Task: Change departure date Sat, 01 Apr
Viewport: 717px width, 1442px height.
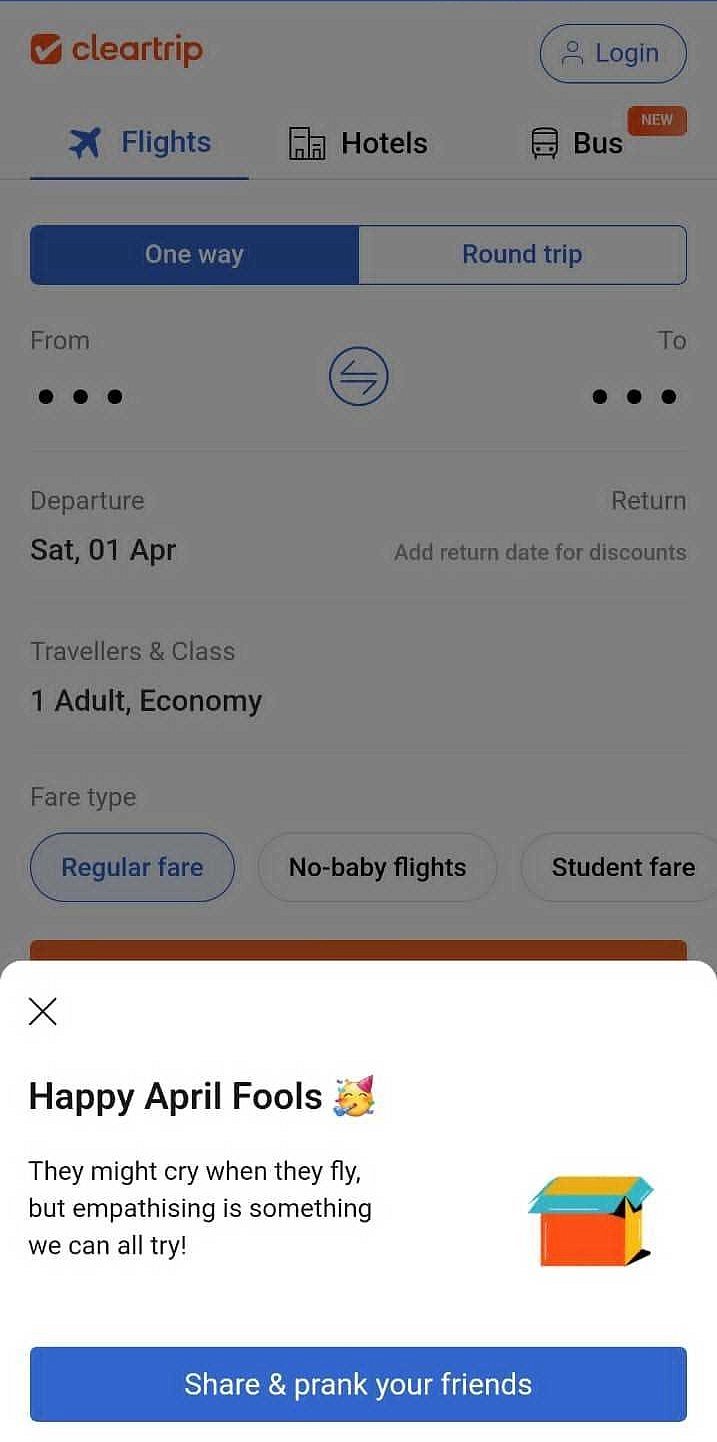Action: [103, 550]
